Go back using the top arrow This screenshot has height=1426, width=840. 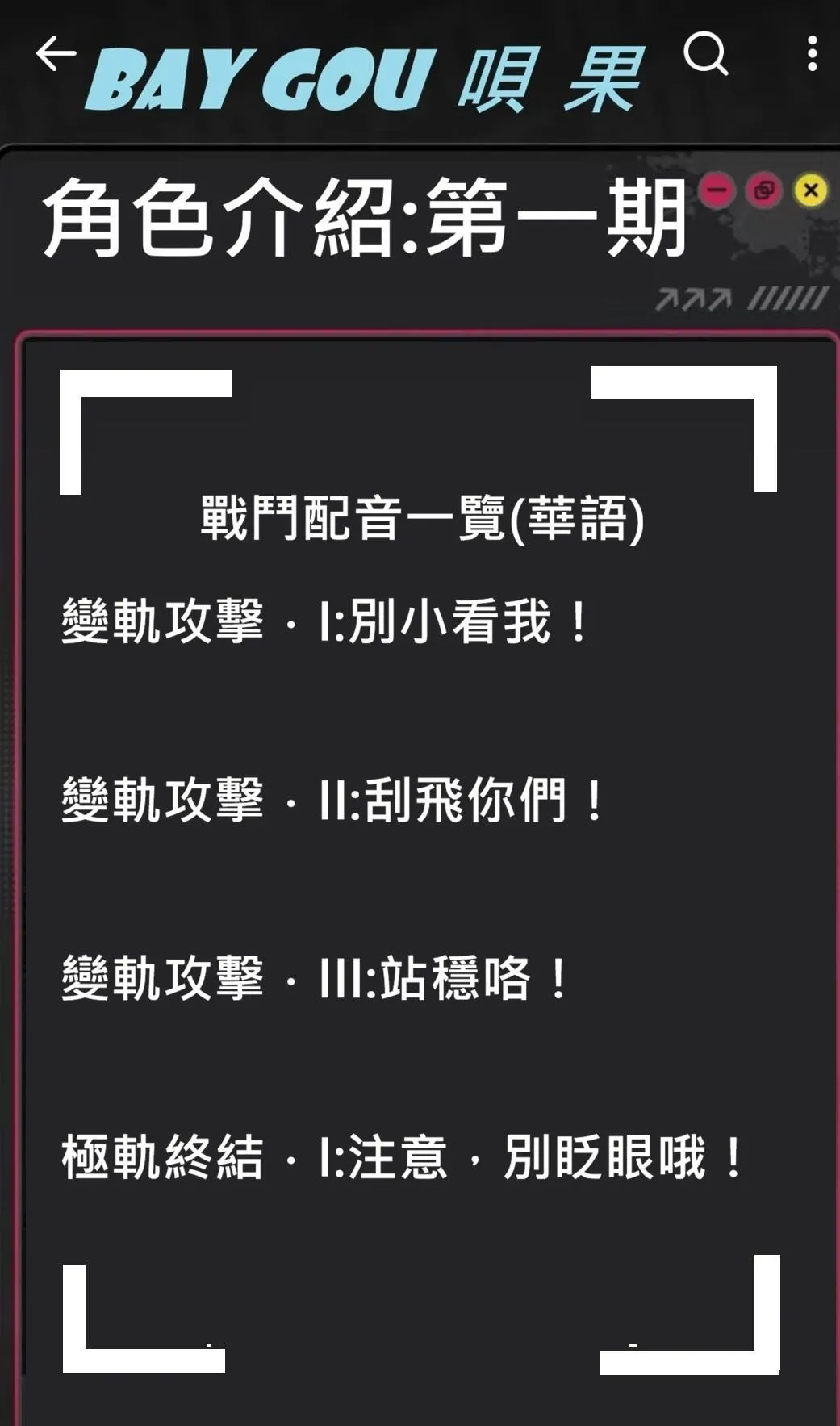tap(55, 54)
